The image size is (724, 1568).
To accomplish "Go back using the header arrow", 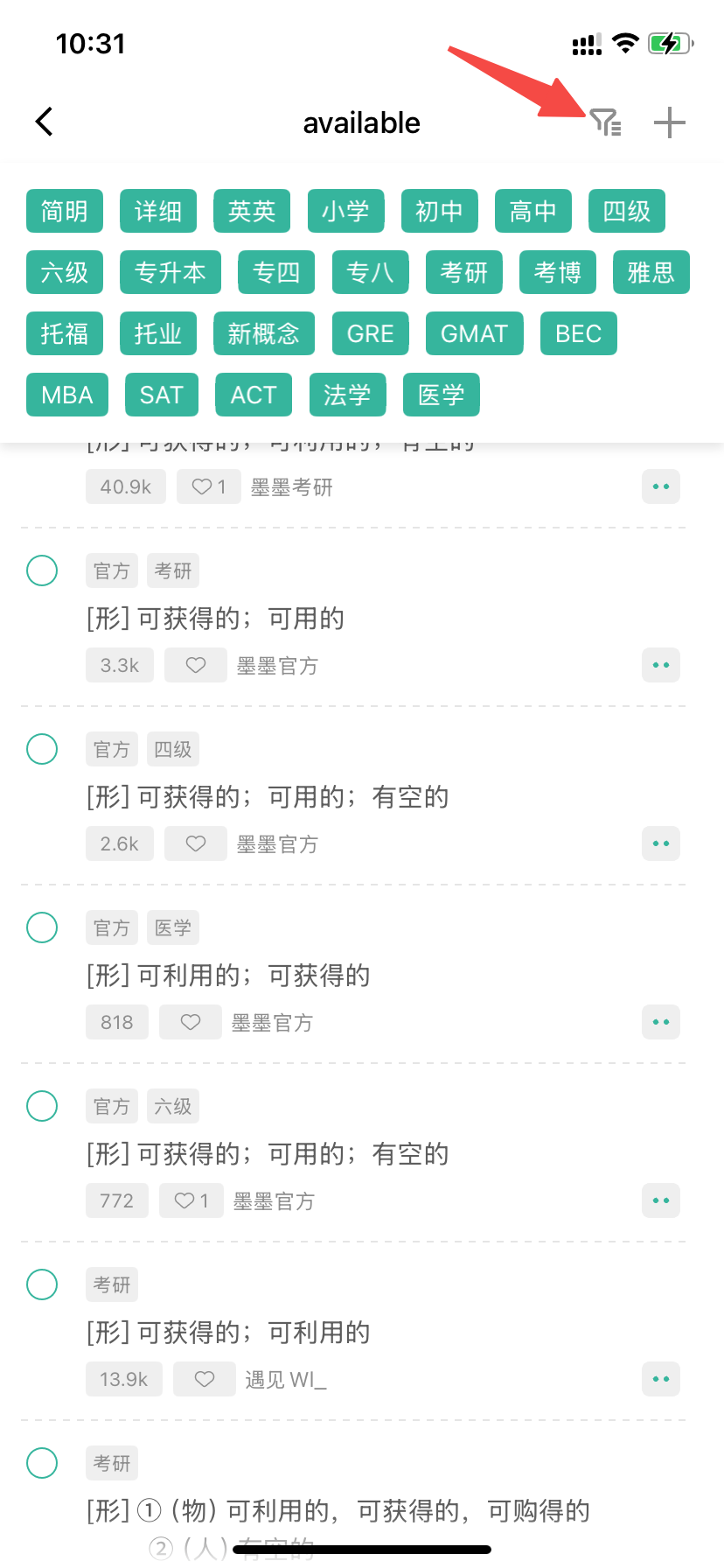I will [45, 122].
